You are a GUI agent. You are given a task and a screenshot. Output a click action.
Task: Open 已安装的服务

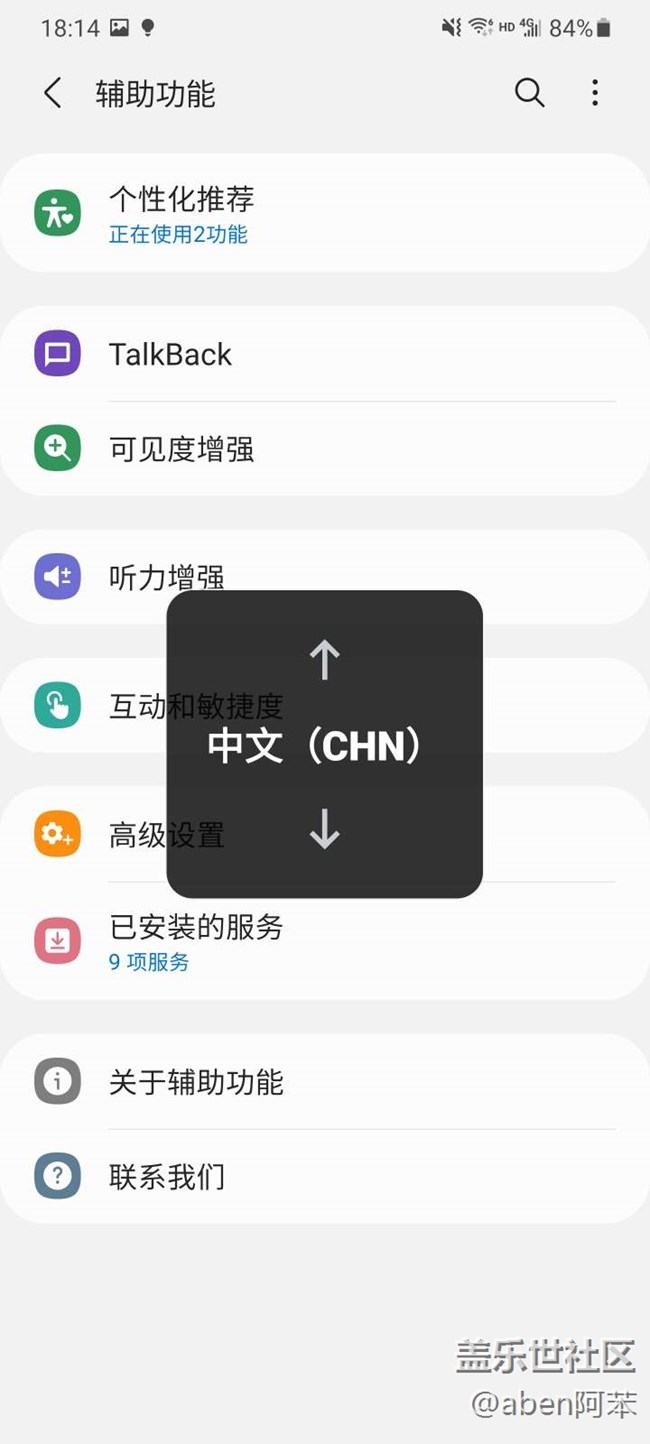[325, 941]
